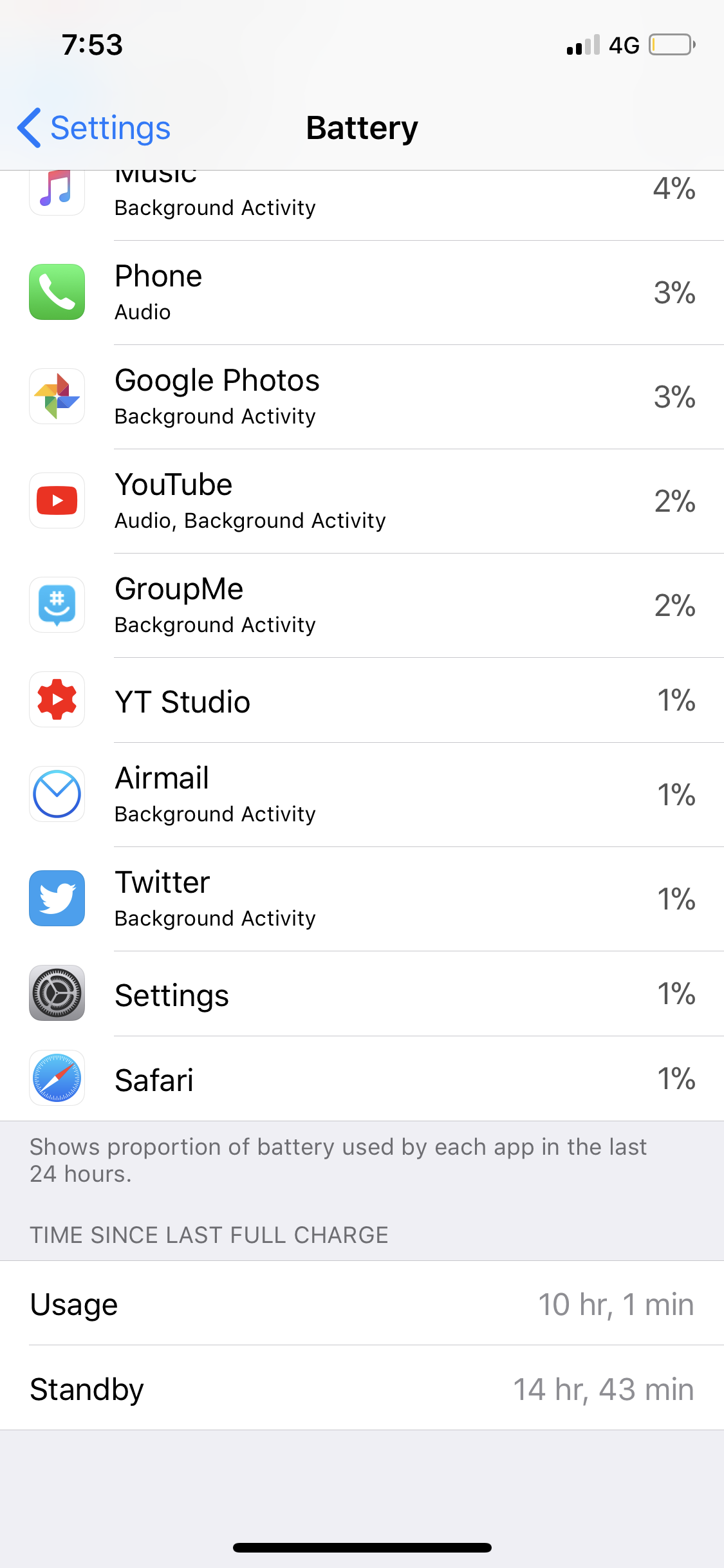Screen dimensions: 724x1568
Task: Tap the YouTube battery row
Action: 362,501
